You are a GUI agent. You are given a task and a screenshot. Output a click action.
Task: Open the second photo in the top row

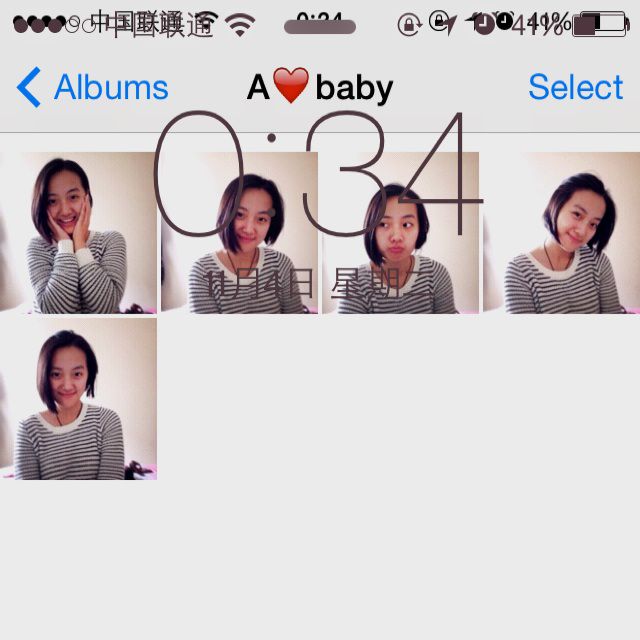[x=239, y=233]
